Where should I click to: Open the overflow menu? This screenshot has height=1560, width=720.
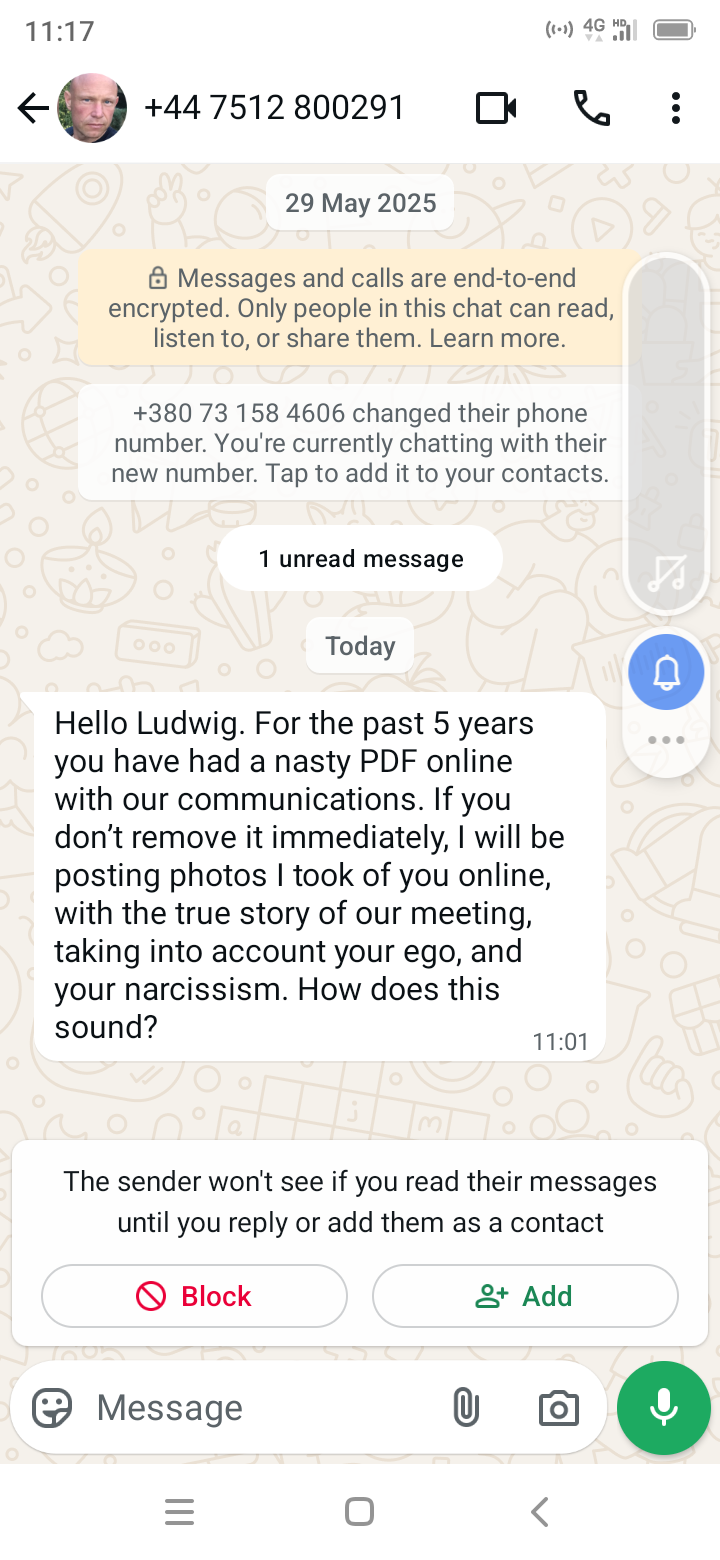coord(676,108)
